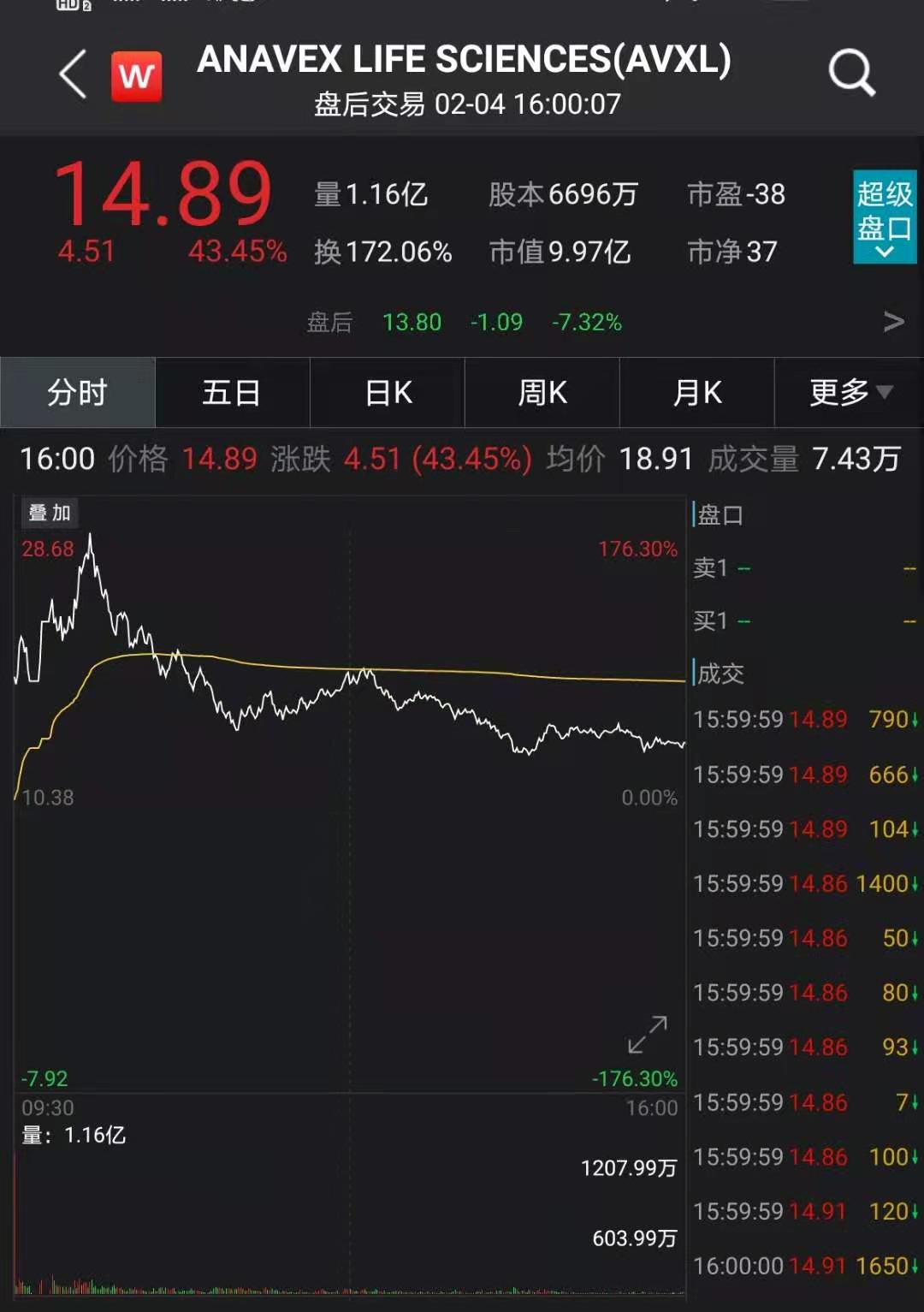The image size is (924, 1312).
Task: Click the 盘后 after-hours price 13.80
Action: click(412, 323)
